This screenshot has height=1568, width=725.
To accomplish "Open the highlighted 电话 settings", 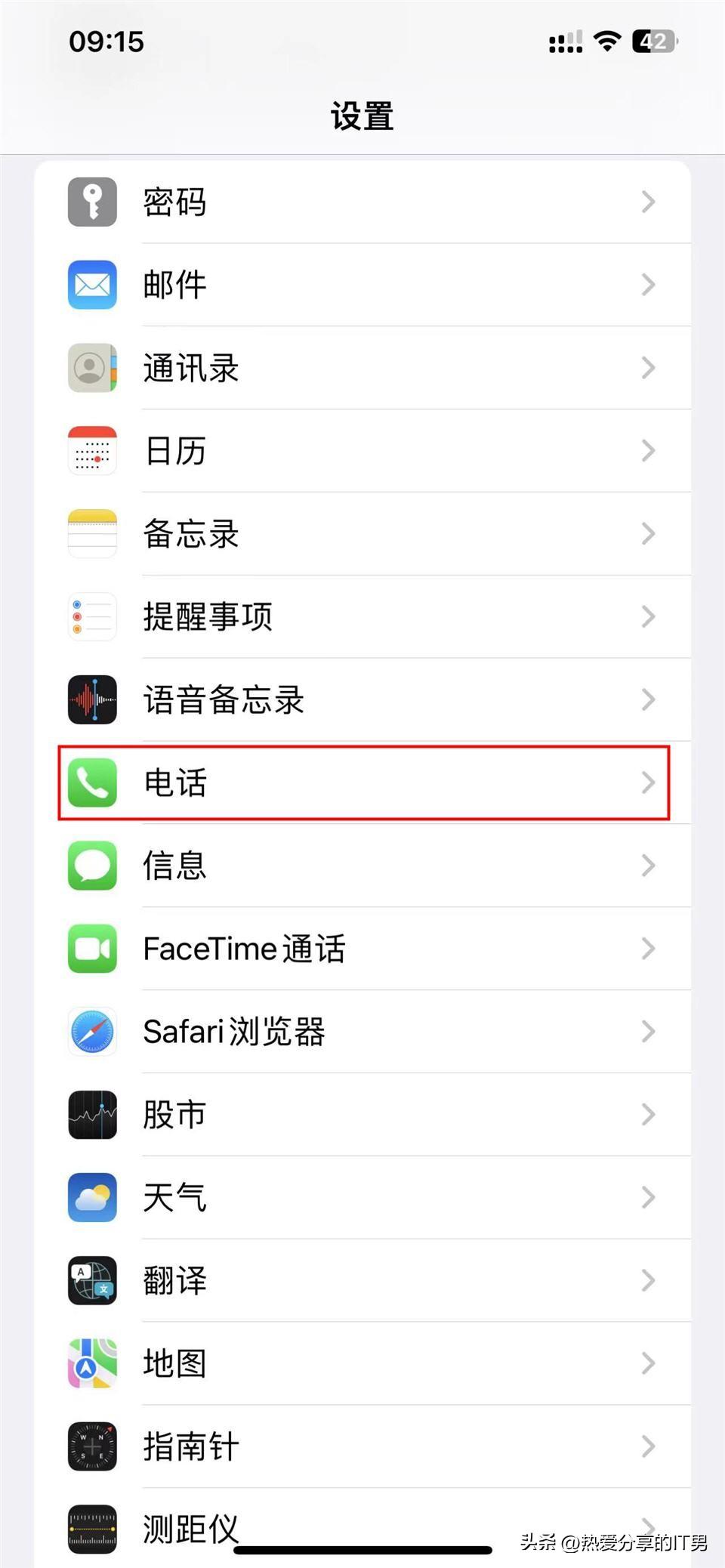I will tap(362, 782).
